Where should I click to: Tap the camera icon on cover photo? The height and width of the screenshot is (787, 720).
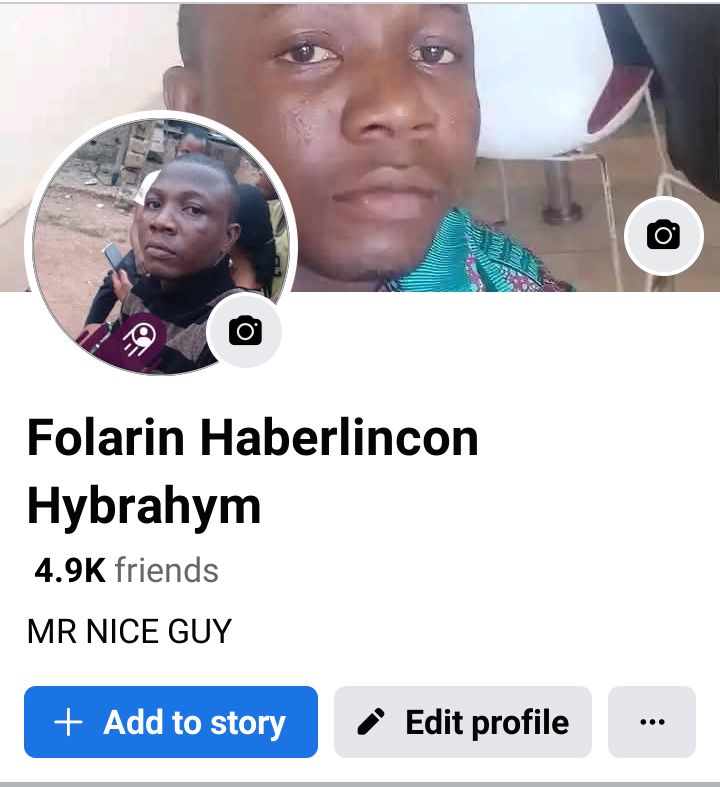click(x=663, y=235)
